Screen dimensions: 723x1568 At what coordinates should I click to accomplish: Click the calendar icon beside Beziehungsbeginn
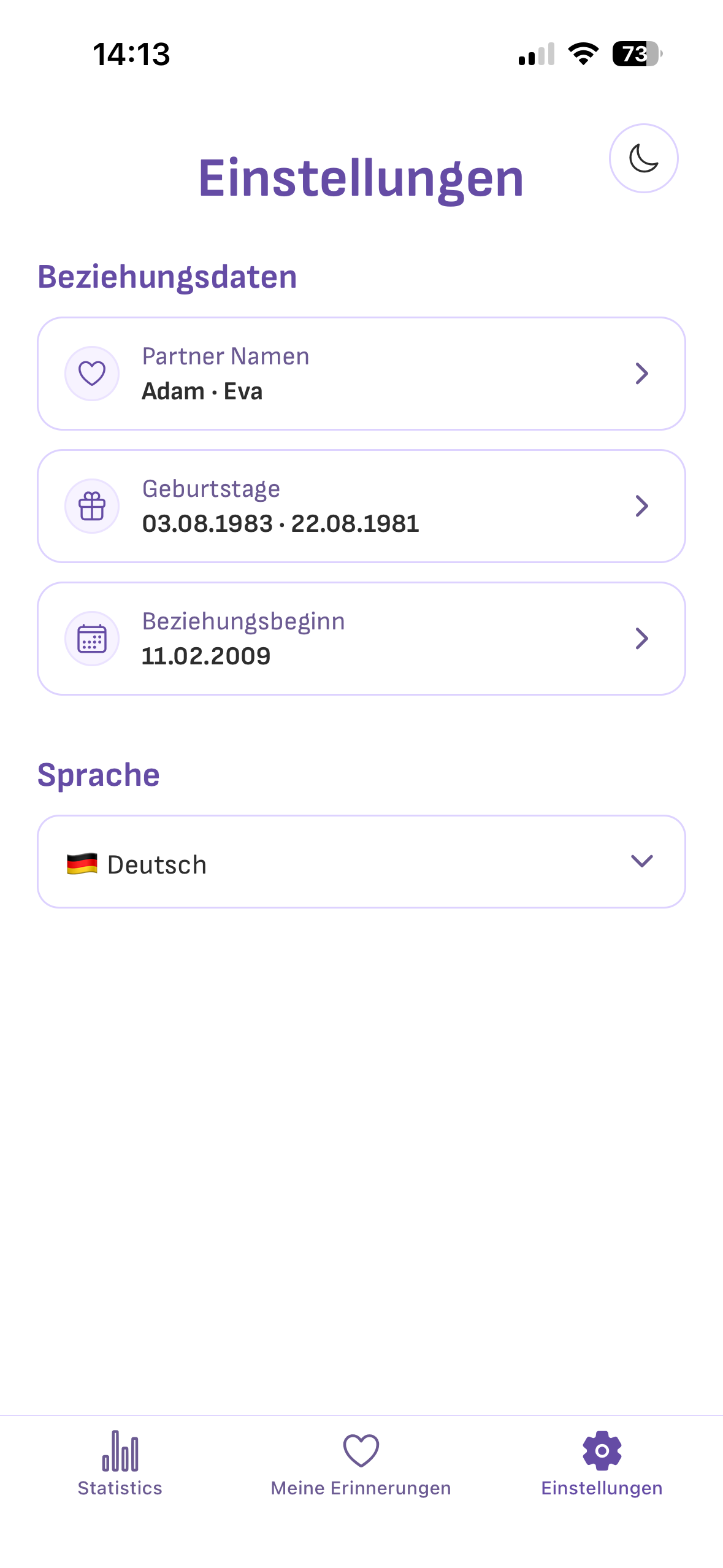click(x=91, y=638)
